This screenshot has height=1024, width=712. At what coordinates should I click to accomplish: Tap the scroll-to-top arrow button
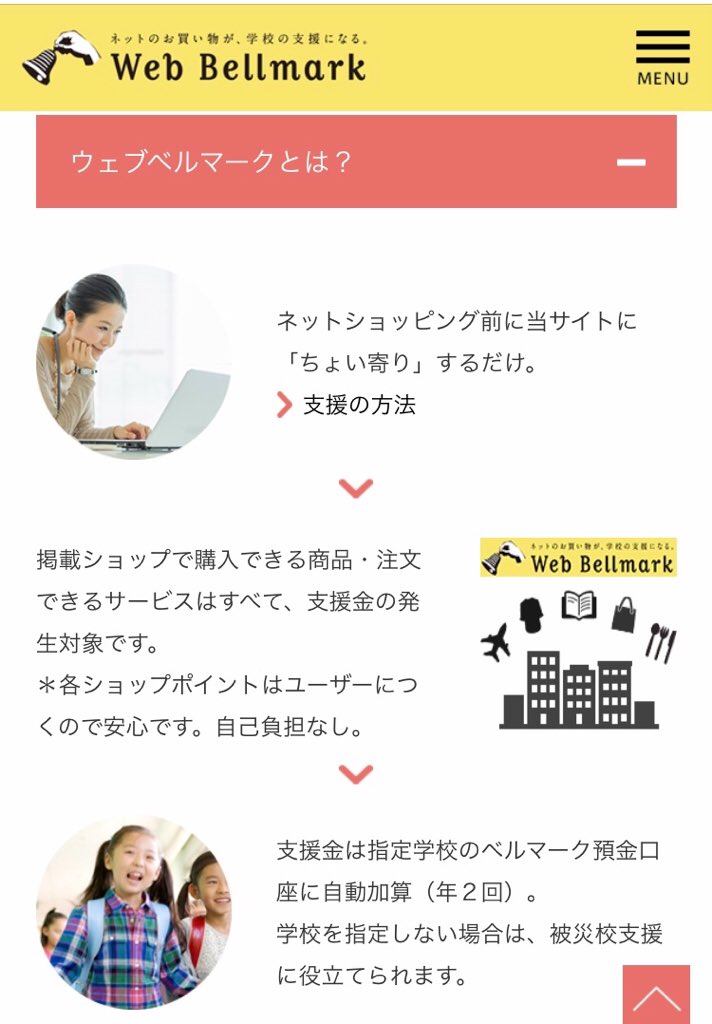(x=656, y=994)
